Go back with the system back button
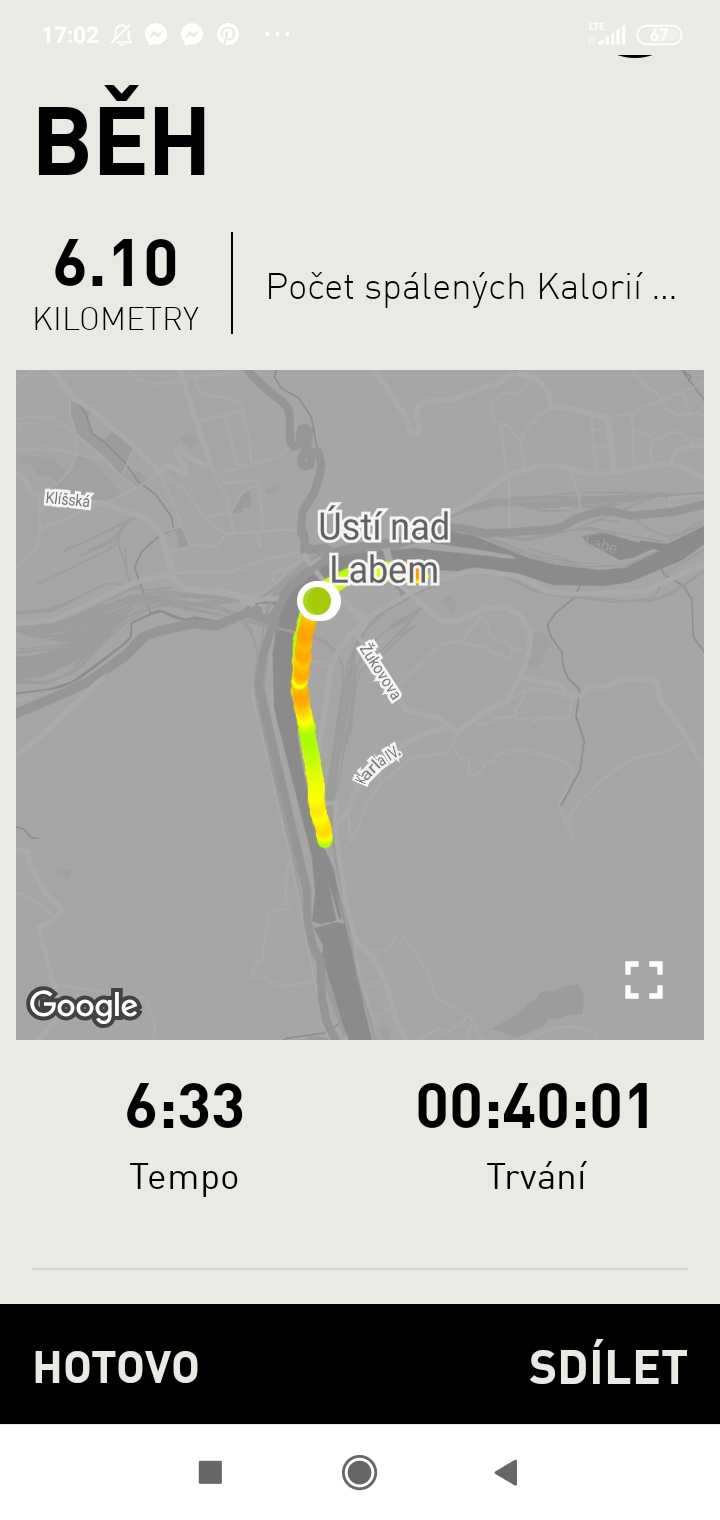The height and width of the screenshot is (1520, 720). (x=506, y=1472)
